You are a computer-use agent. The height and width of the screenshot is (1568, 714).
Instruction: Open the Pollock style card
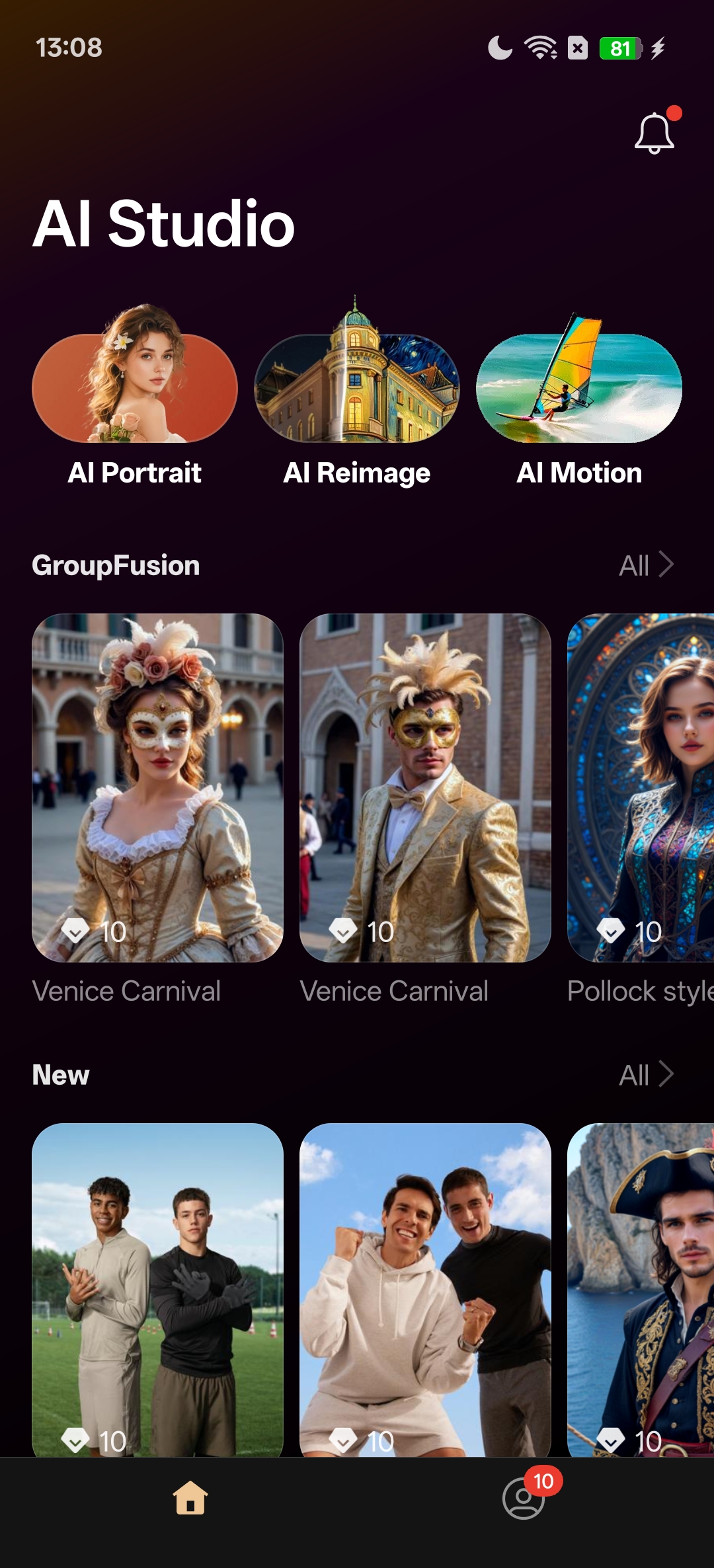pyautogui.click(x=640, y=787)
